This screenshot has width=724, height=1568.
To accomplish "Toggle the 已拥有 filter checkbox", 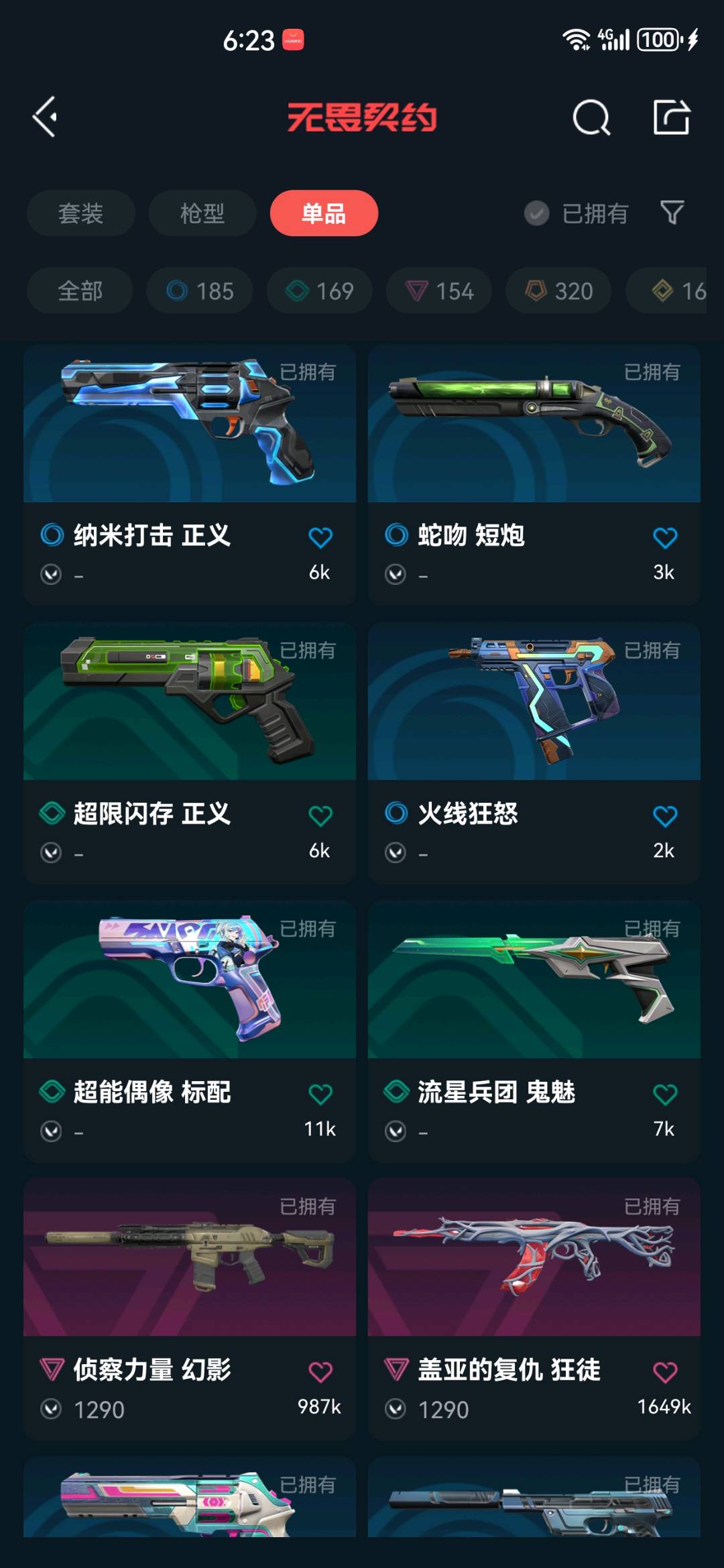I will pos(536,213).
